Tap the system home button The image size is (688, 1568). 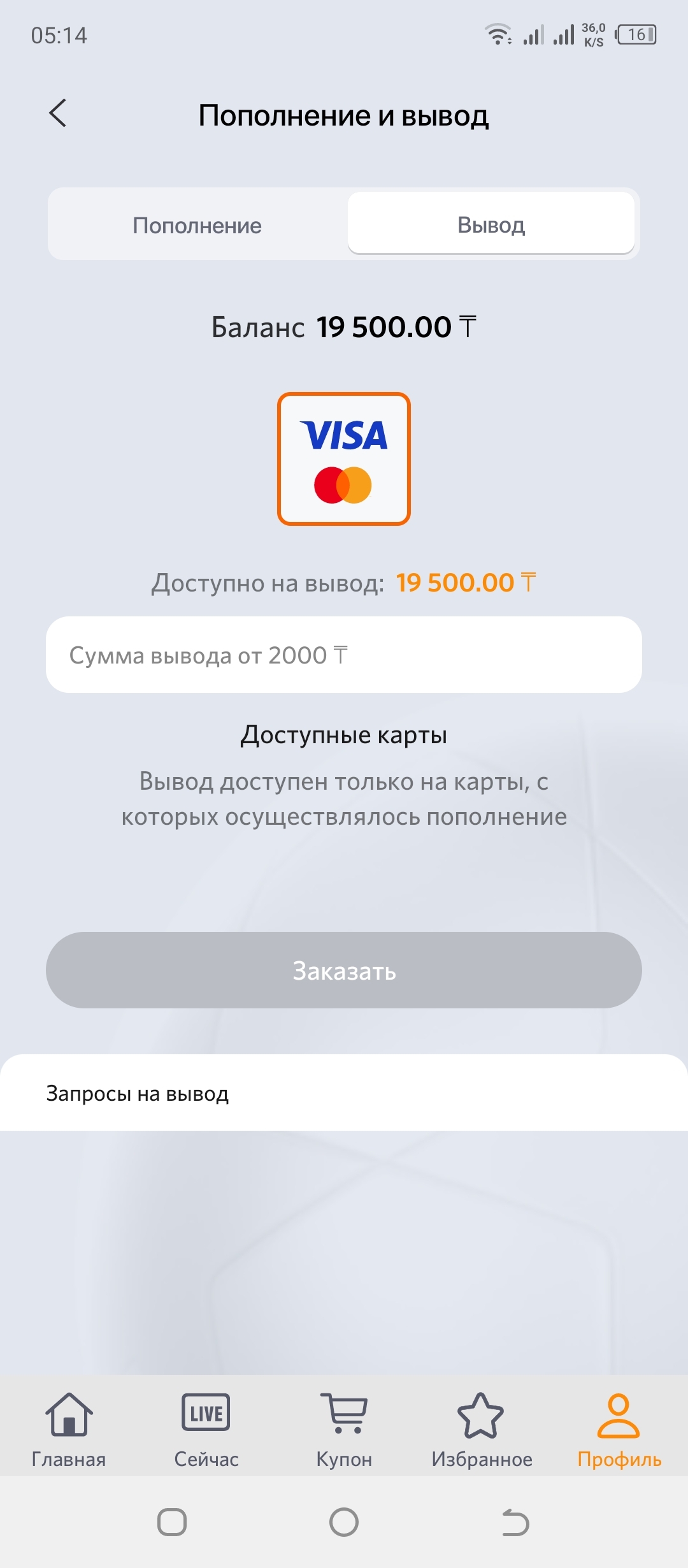point(344,1523)
